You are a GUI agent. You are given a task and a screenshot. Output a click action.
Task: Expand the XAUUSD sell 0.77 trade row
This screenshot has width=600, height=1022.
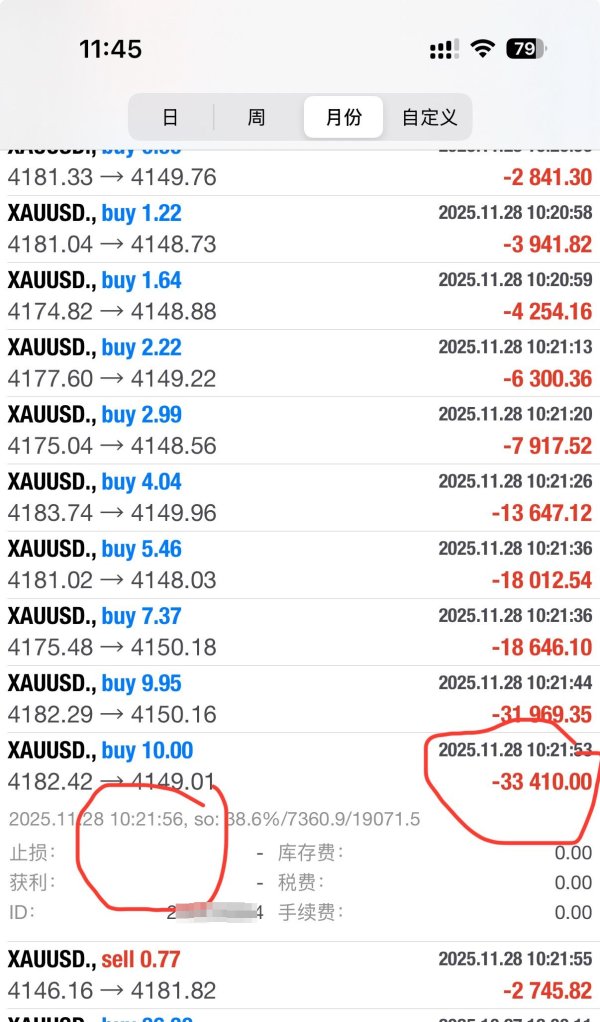click(300, 975)
